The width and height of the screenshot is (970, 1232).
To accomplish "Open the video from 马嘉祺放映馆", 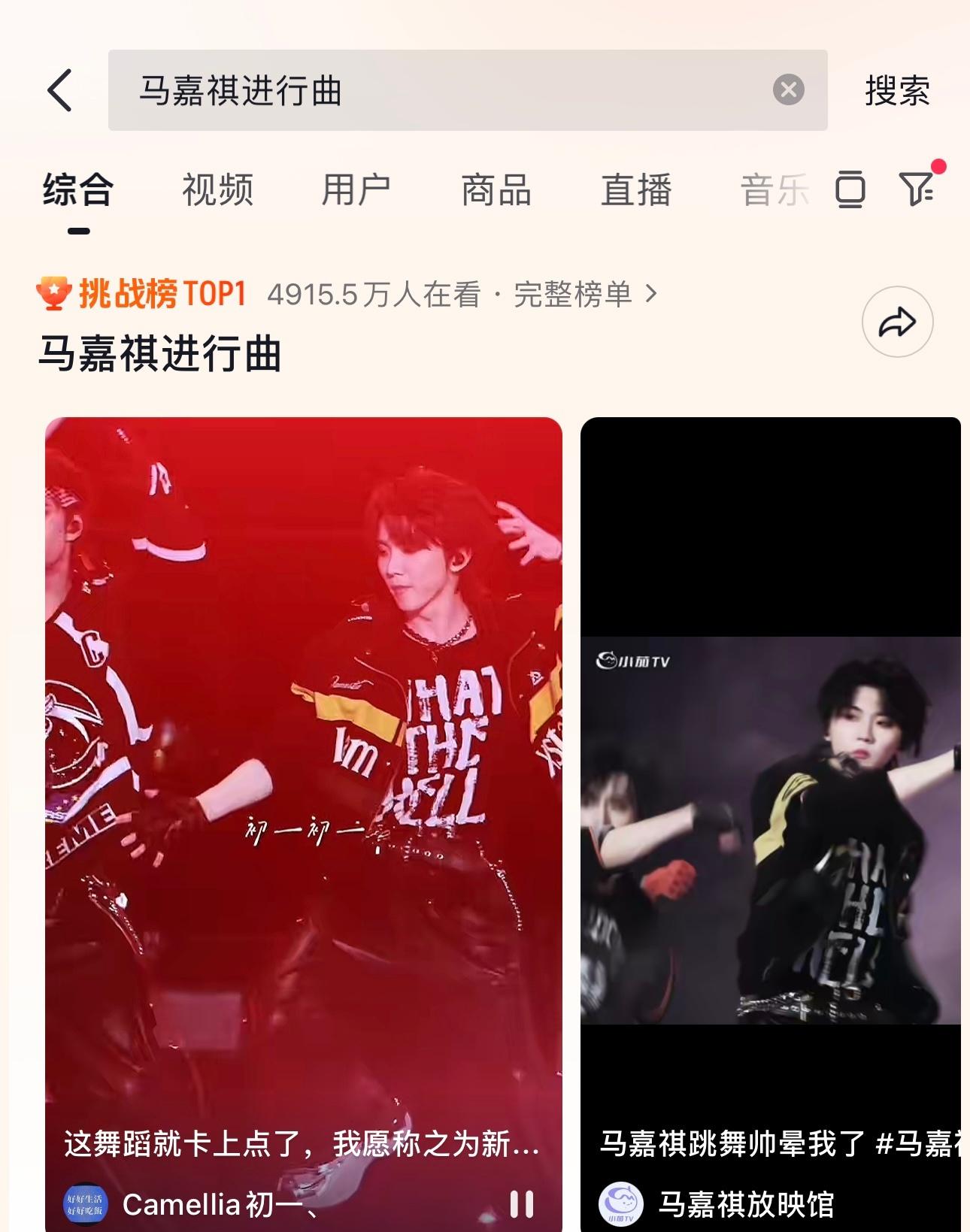I will [771, 827].
